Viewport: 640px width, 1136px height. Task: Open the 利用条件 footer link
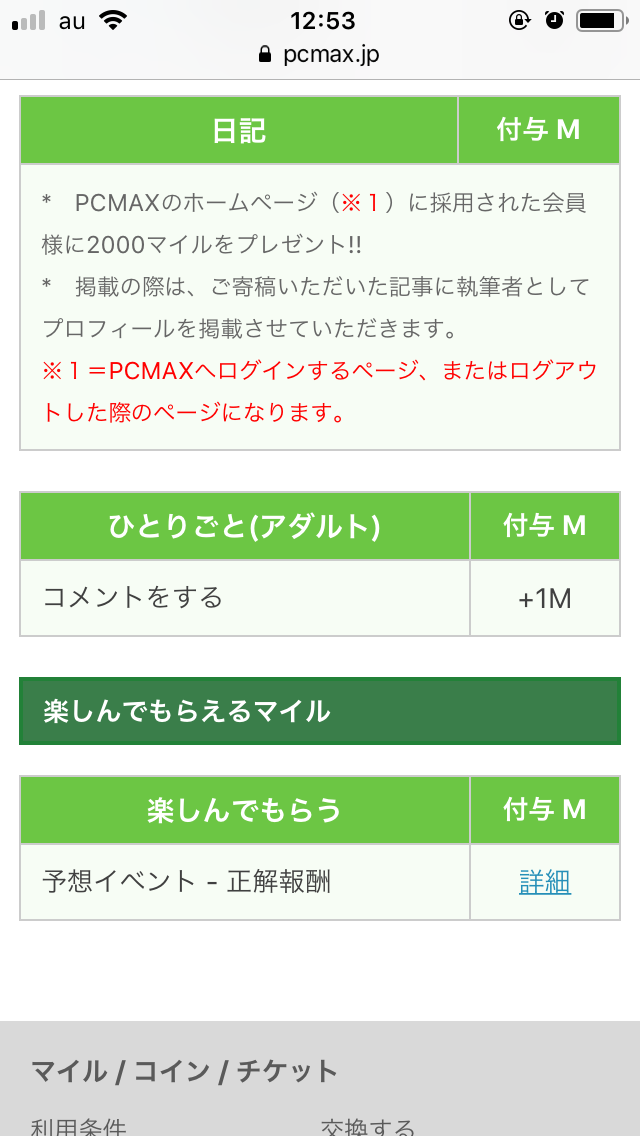(x=78, y=1127)
